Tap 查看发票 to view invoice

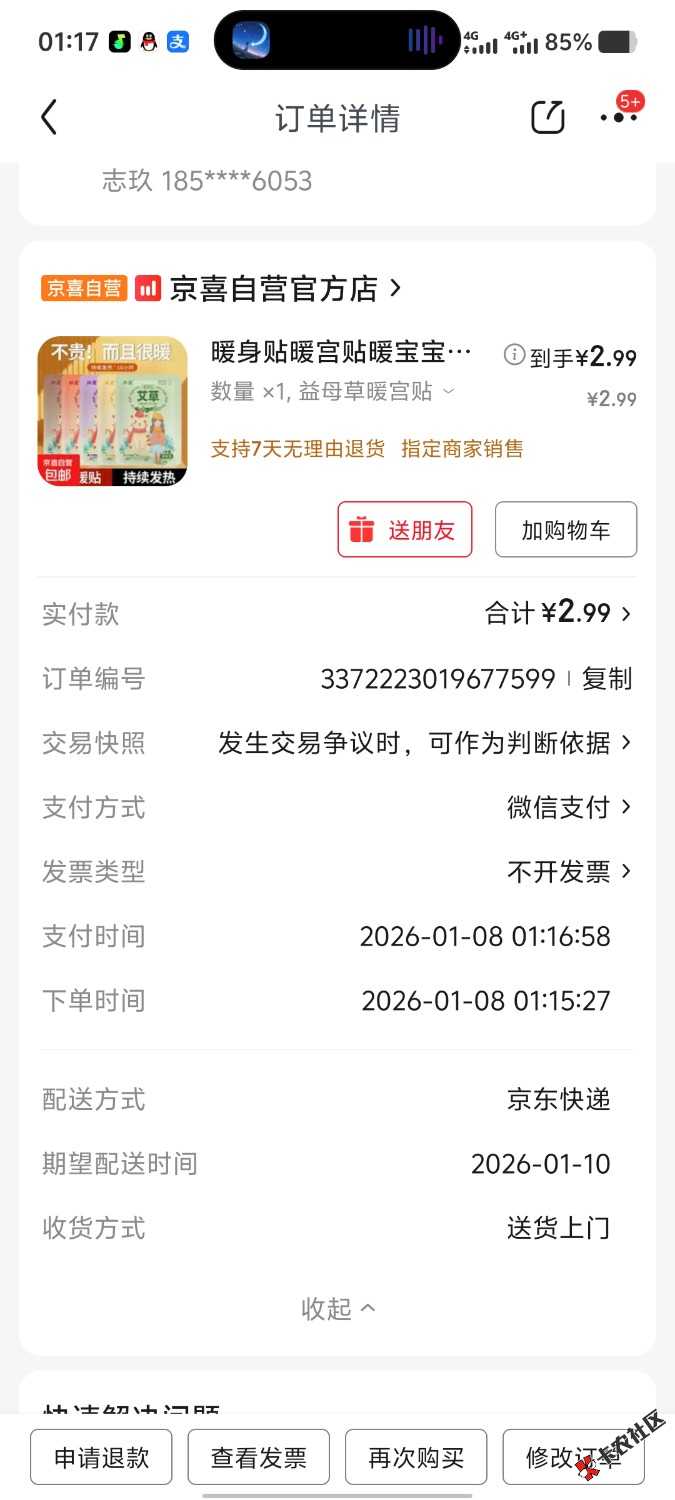(x=258, y=1457)
